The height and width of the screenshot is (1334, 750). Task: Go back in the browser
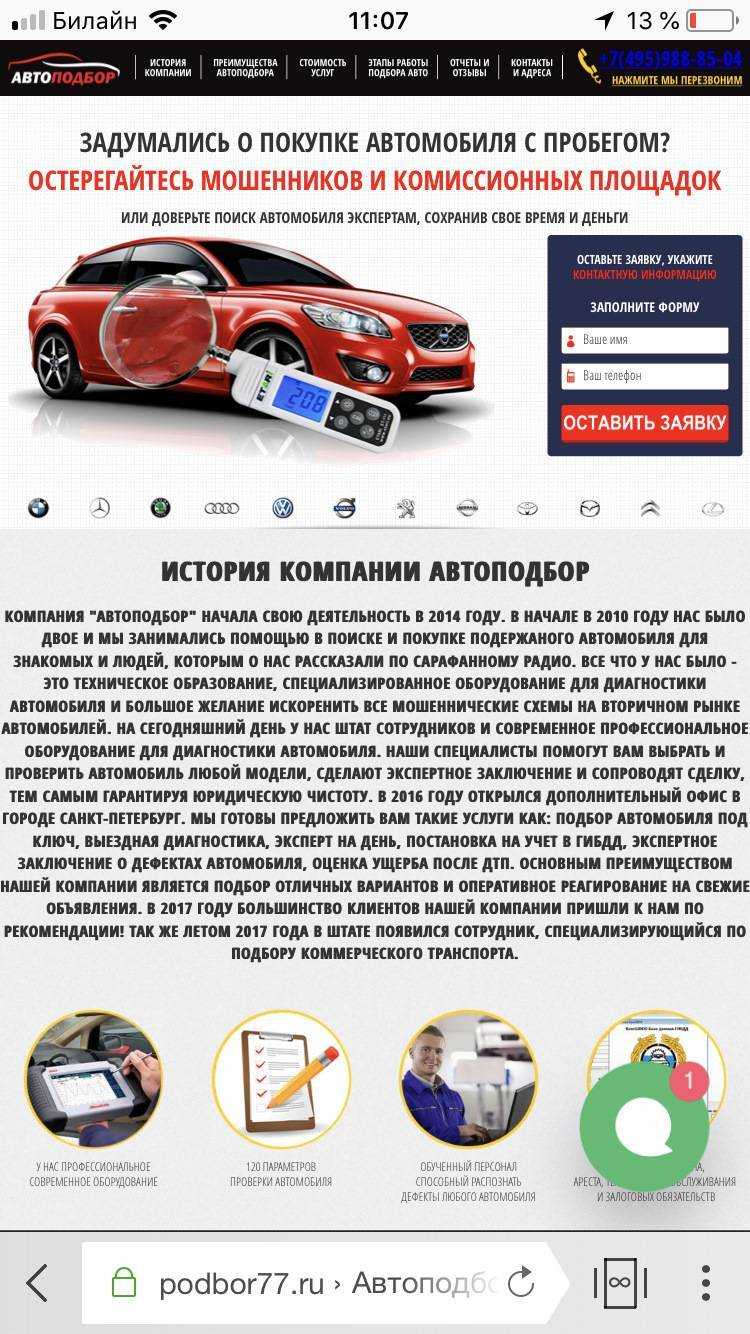(x=37, y=1283)
